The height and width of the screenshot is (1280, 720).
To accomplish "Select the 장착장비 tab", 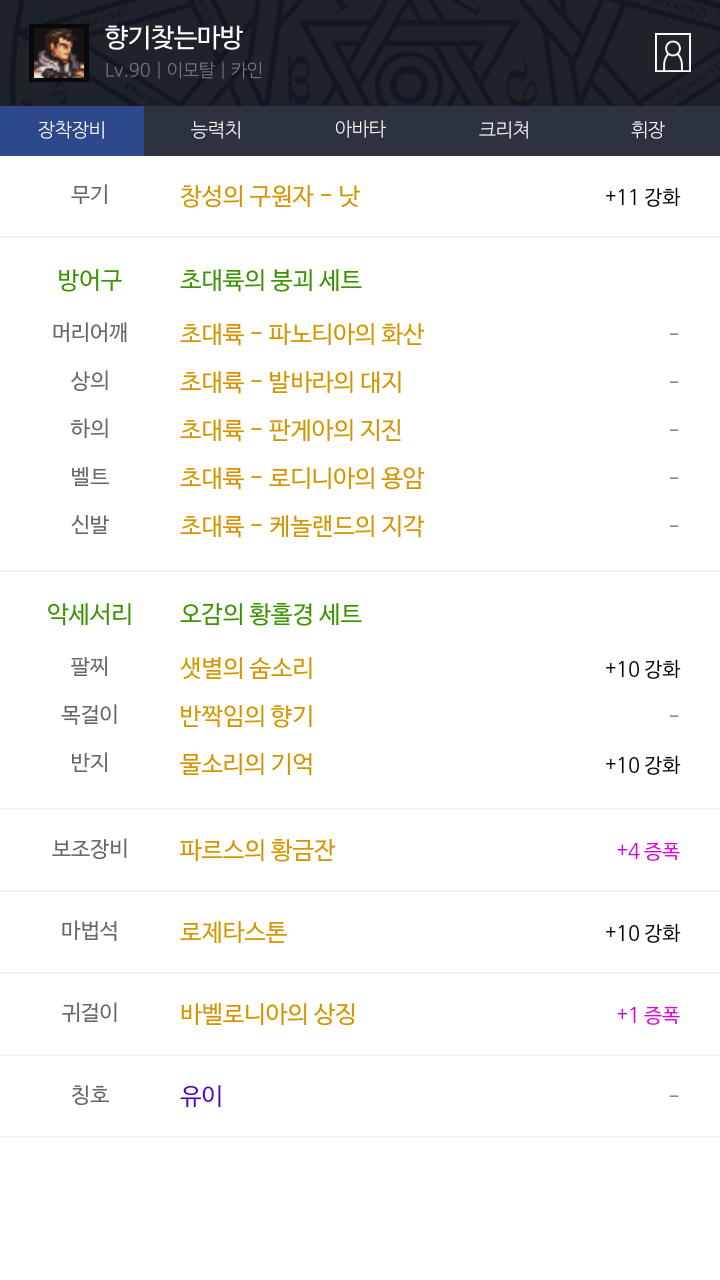I will pyautogui.click(x=72, y=130).
